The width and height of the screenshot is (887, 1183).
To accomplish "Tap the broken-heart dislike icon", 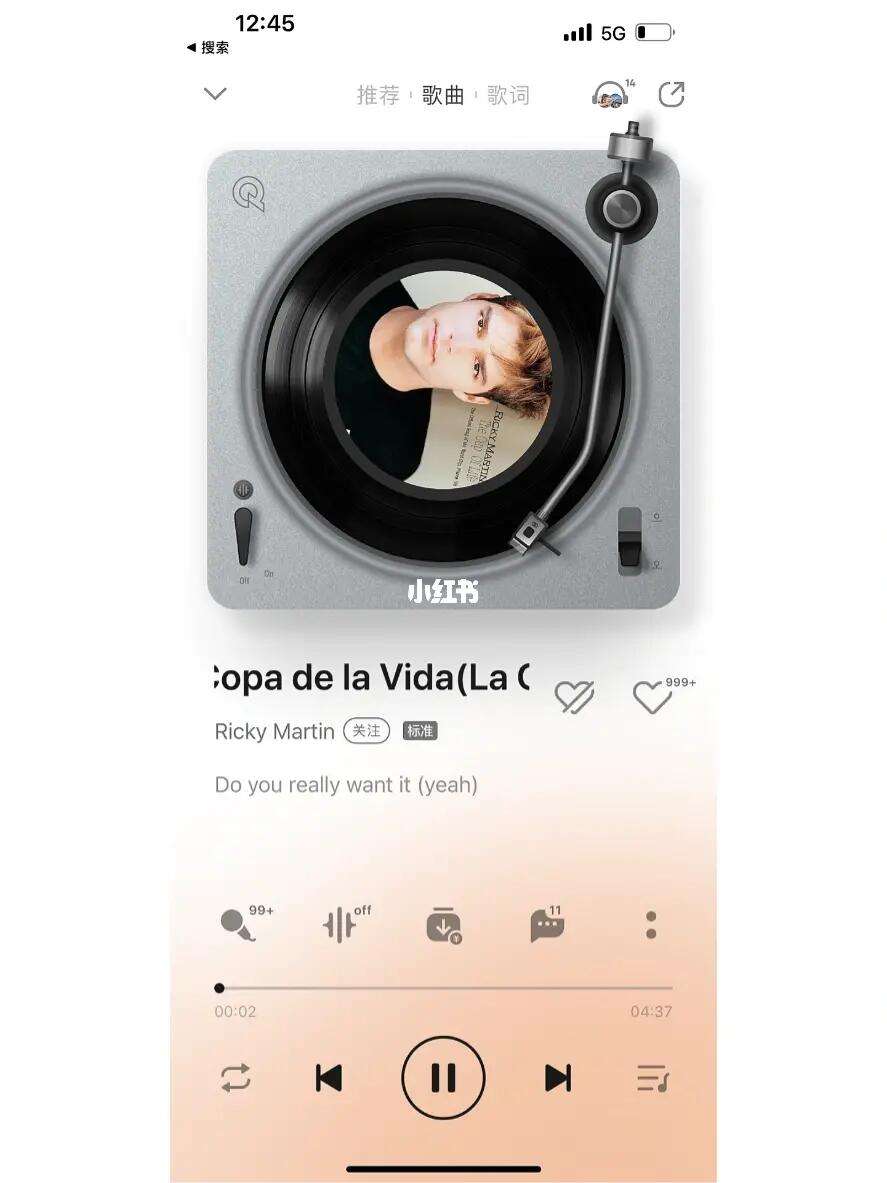I will (575, 697).
